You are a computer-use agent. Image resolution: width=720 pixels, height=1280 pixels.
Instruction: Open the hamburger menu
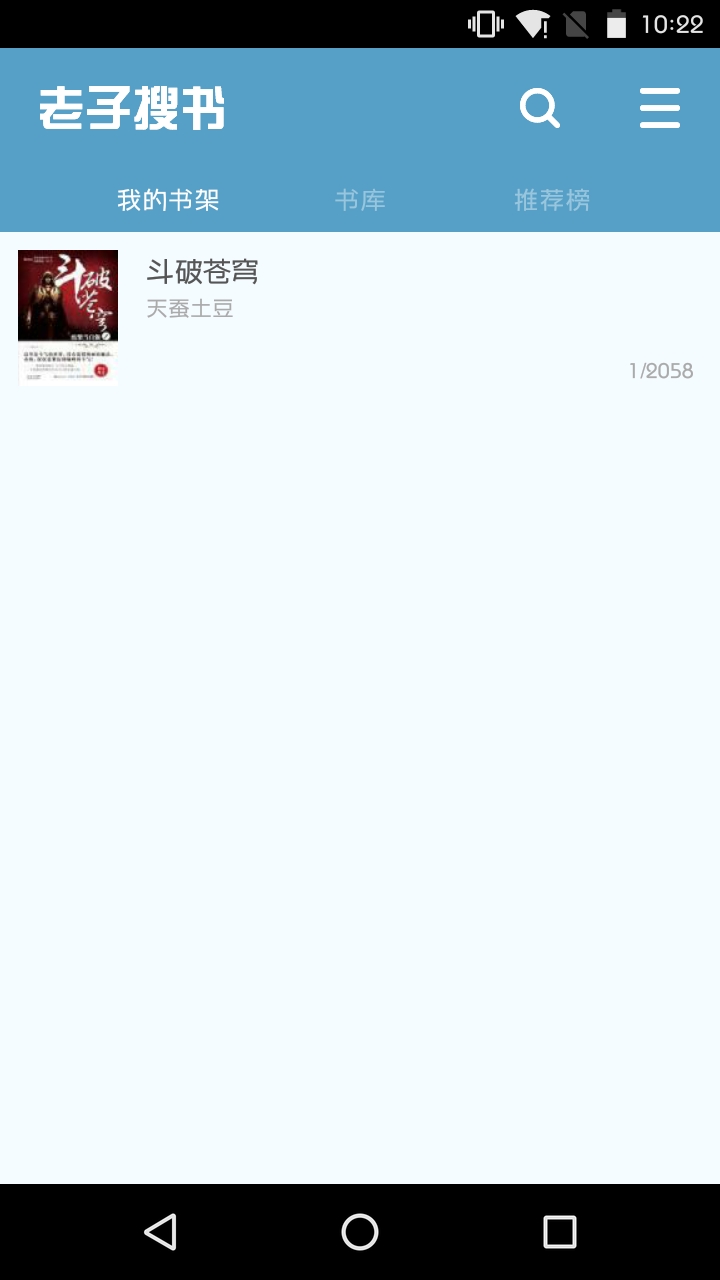[659, 108]
